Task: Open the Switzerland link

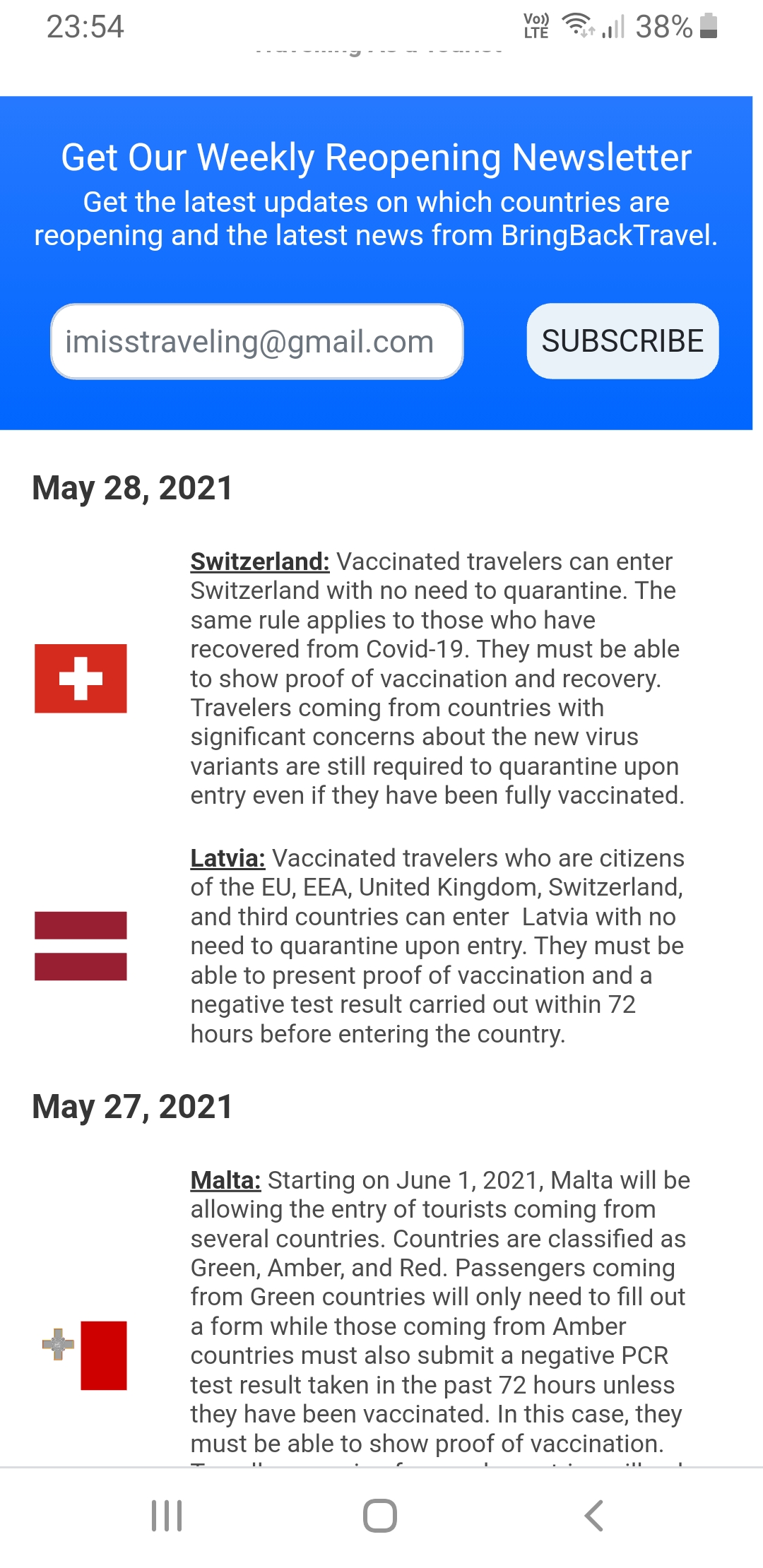Action: [x=260, y=562]
